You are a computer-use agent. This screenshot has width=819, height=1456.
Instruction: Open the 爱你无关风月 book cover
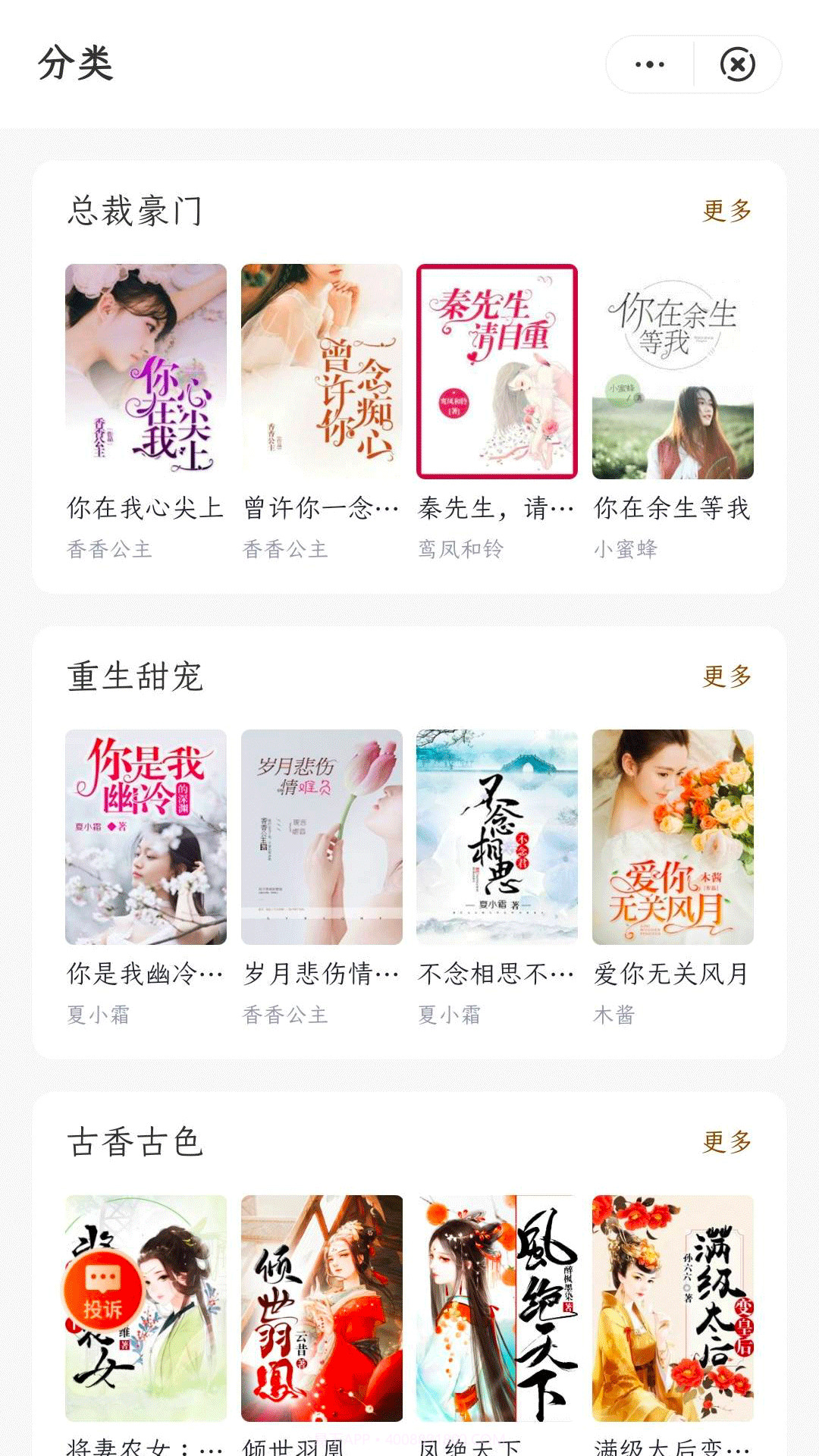click(673, 834)
